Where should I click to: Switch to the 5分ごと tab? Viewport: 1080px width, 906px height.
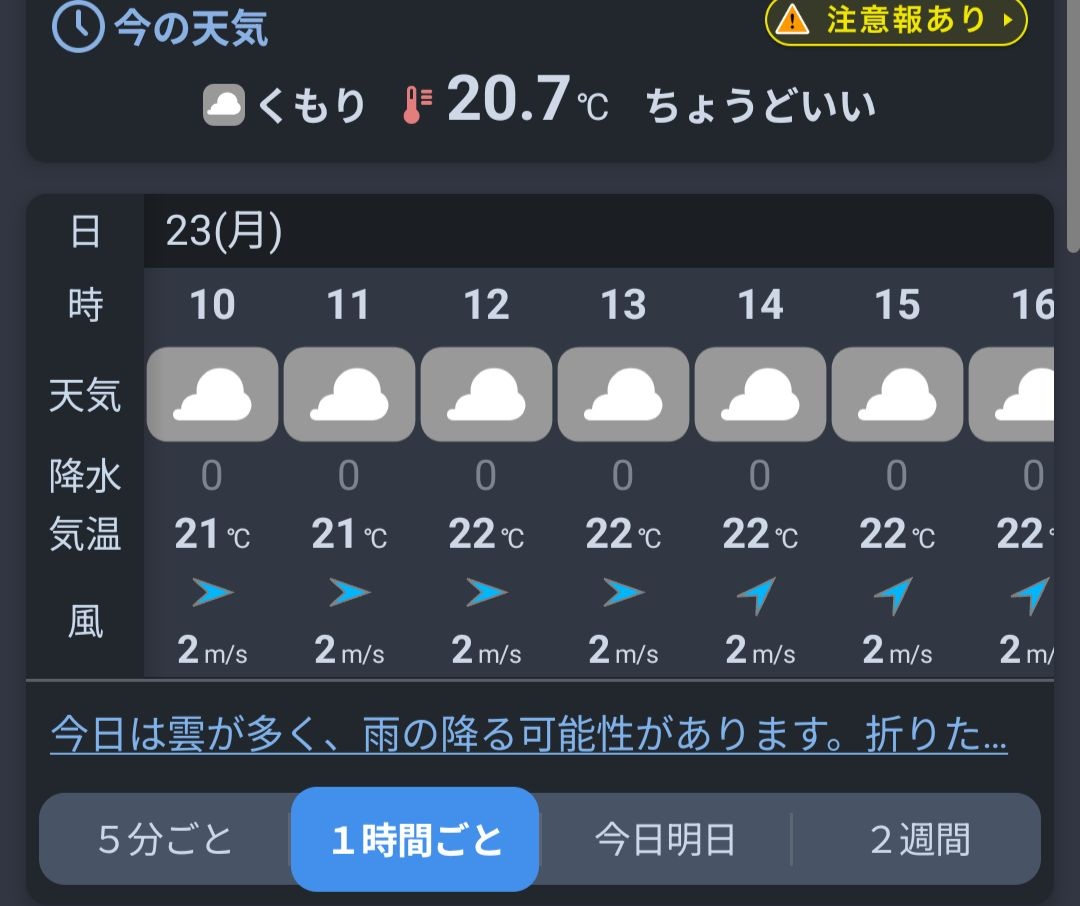pos(166,839)
